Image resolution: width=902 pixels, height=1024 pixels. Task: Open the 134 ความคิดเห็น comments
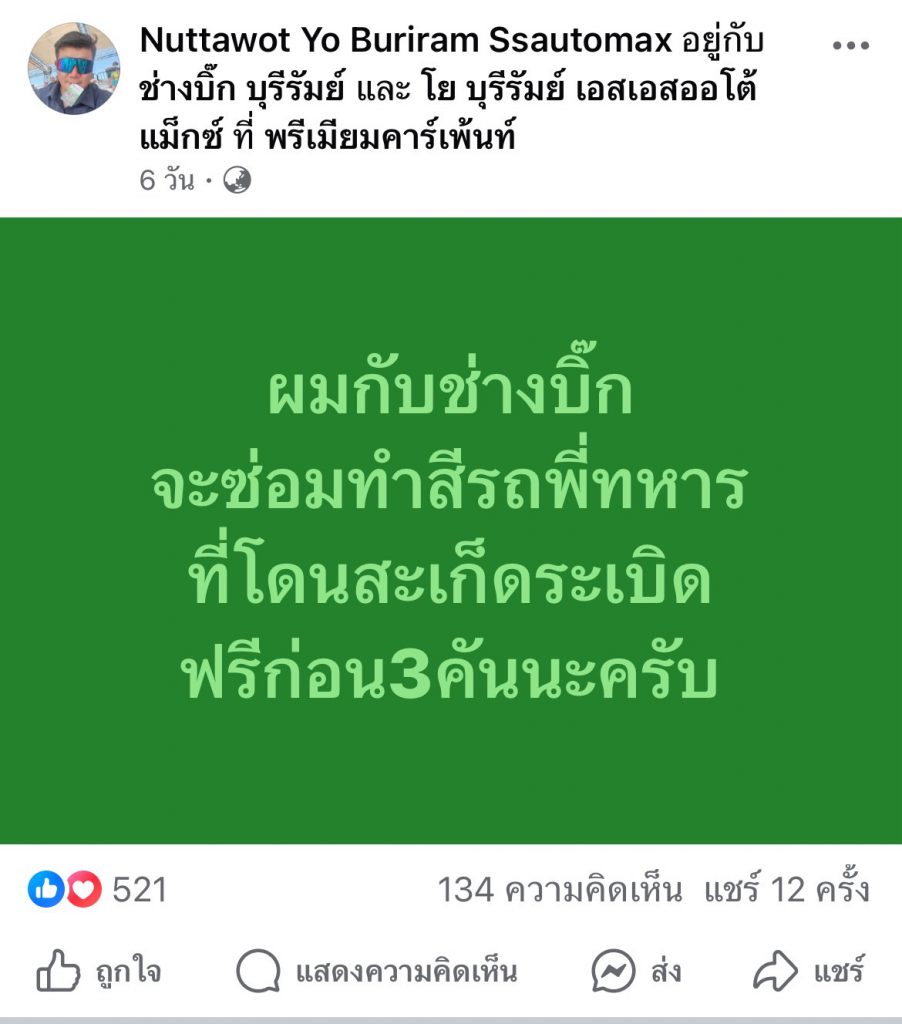pos(559,889)
